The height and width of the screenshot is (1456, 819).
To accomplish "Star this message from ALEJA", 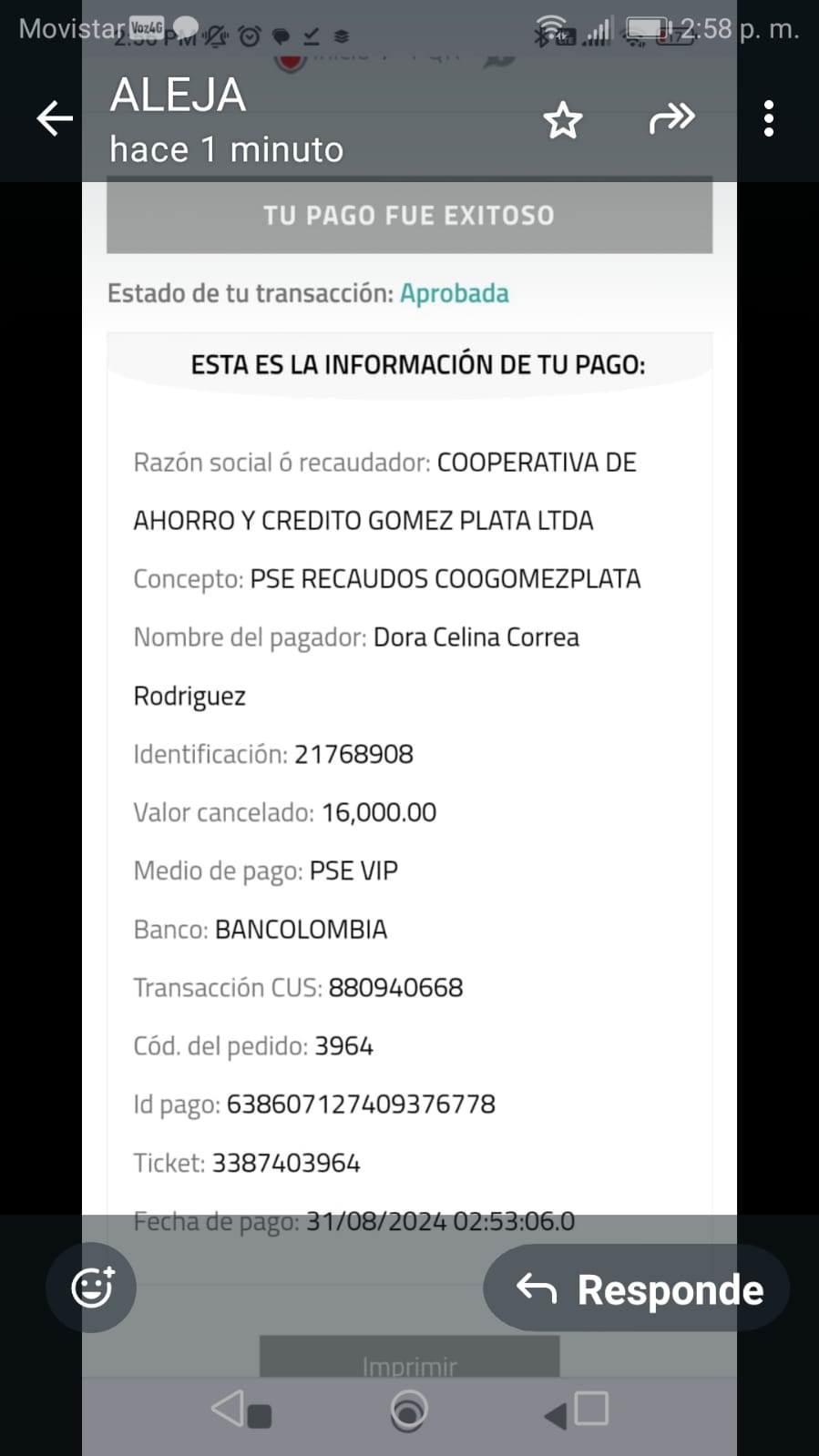I will tap(562, 120).
